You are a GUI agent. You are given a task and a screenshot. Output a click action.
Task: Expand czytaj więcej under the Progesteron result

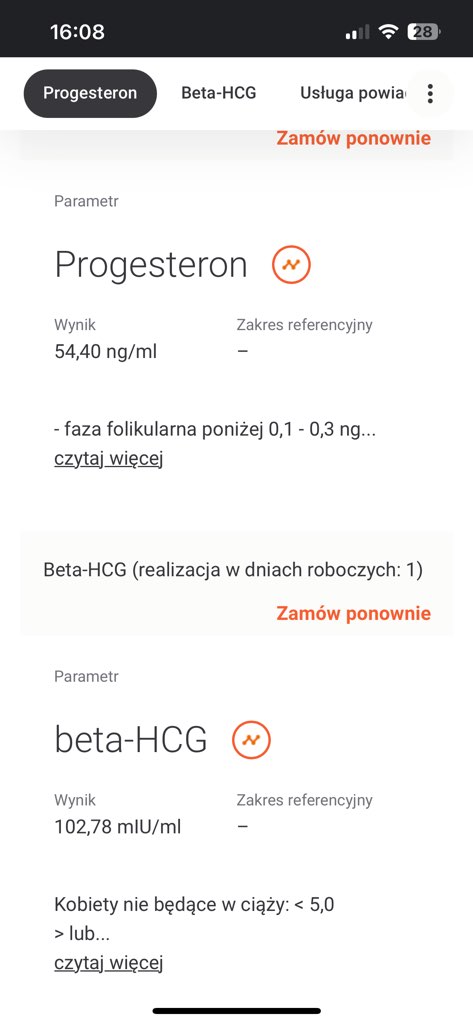108,459
